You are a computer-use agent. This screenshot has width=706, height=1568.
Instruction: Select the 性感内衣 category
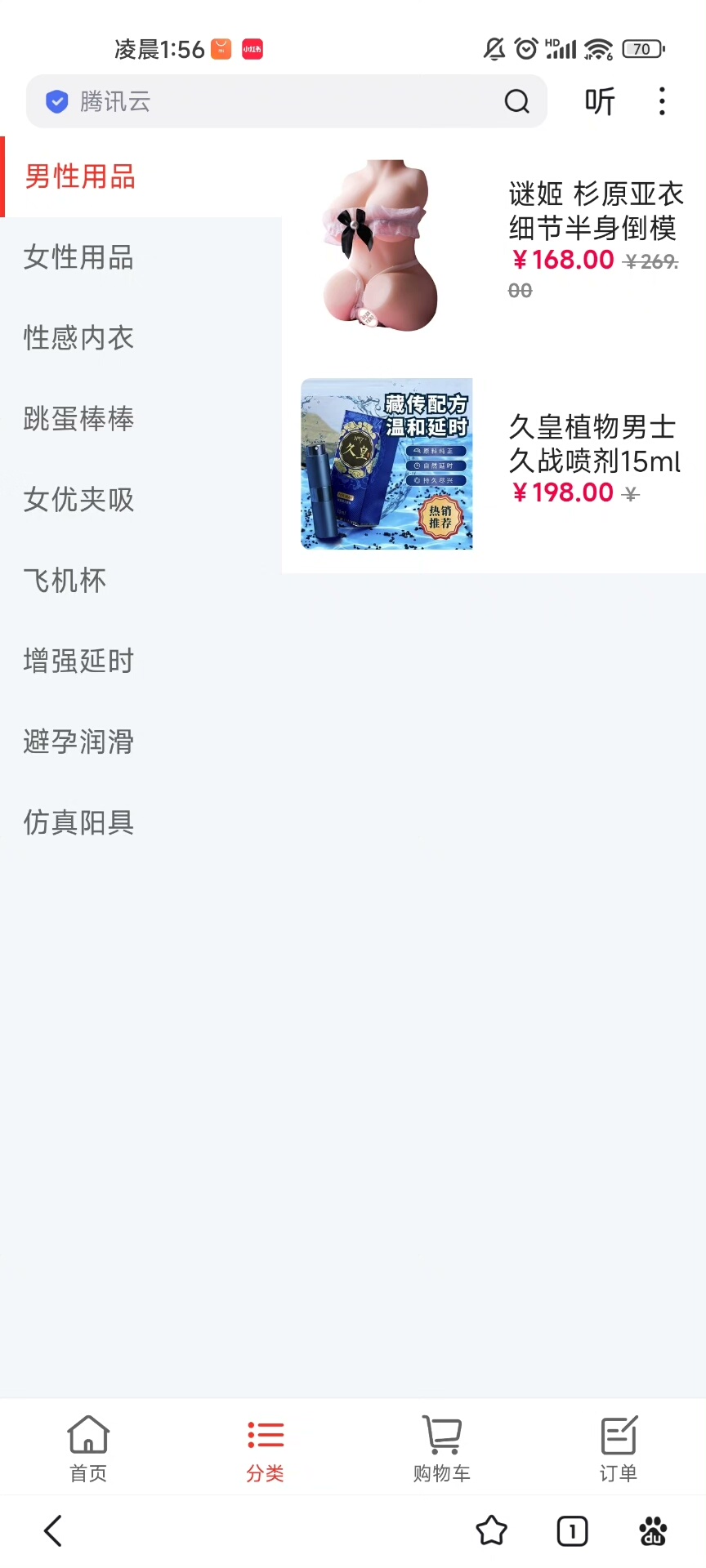78,338
